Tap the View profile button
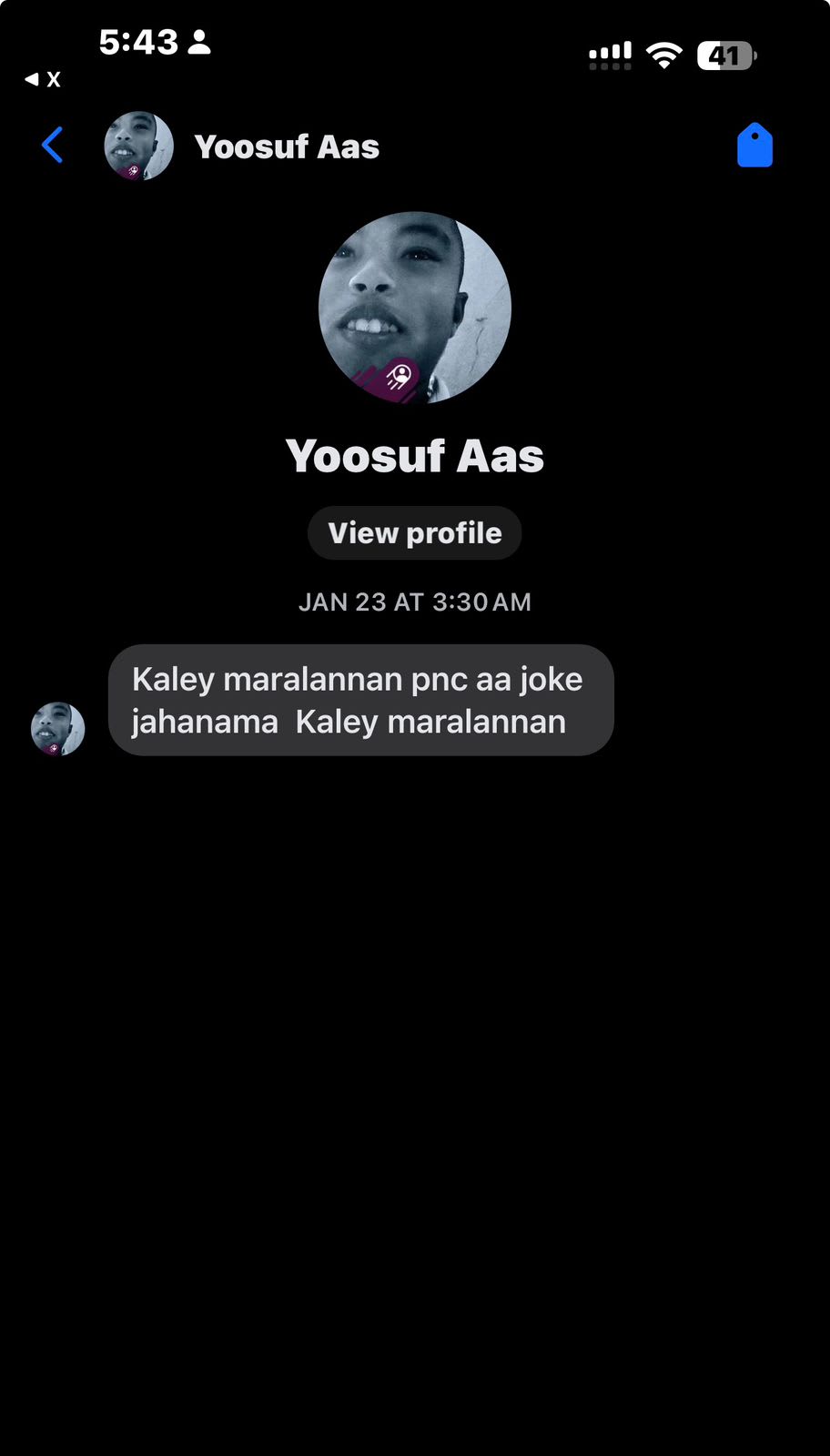The image size is (830, 1456). (414, 533)
